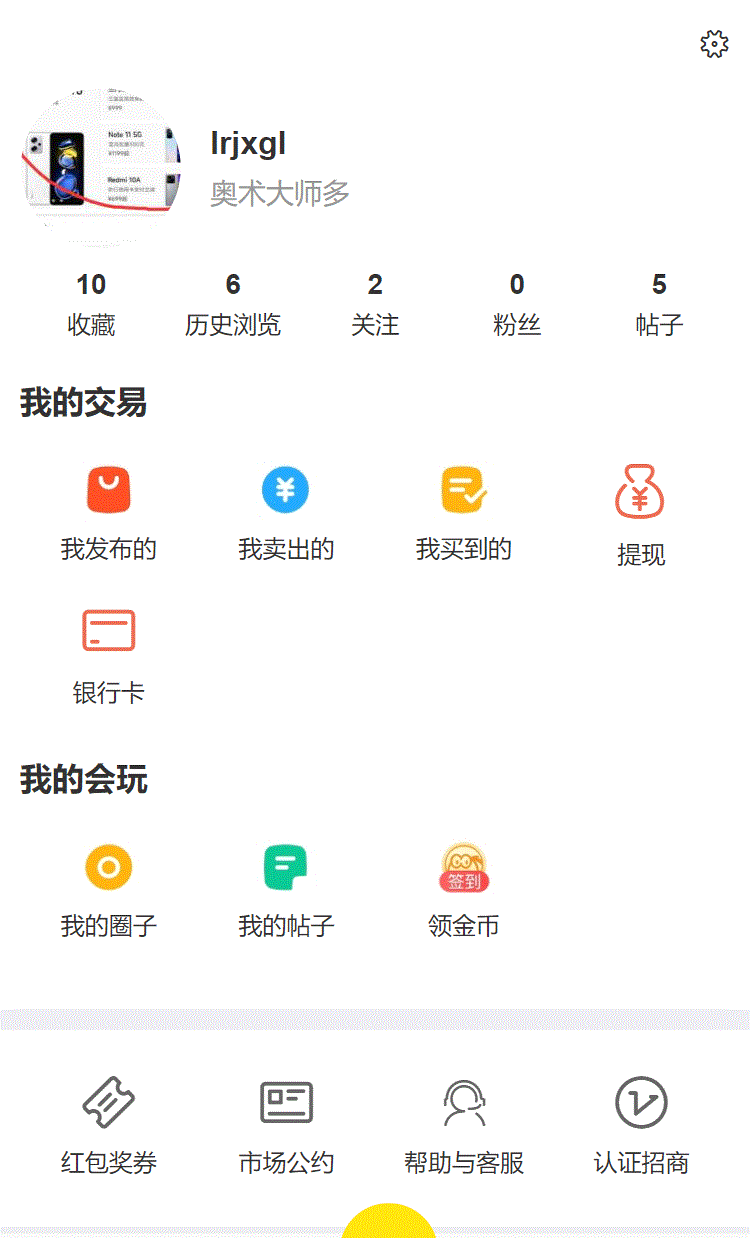Screen dimensions: 750x1238
Task: Tap the profile avatar picture
Action: point(102,166)
